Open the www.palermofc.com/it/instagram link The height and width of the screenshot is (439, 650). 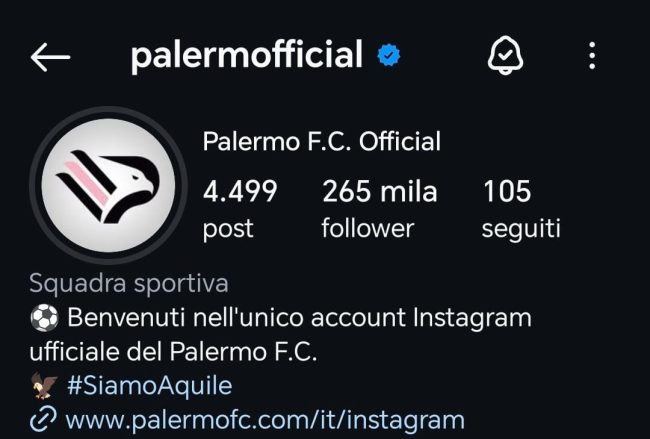tap(265, 419)
